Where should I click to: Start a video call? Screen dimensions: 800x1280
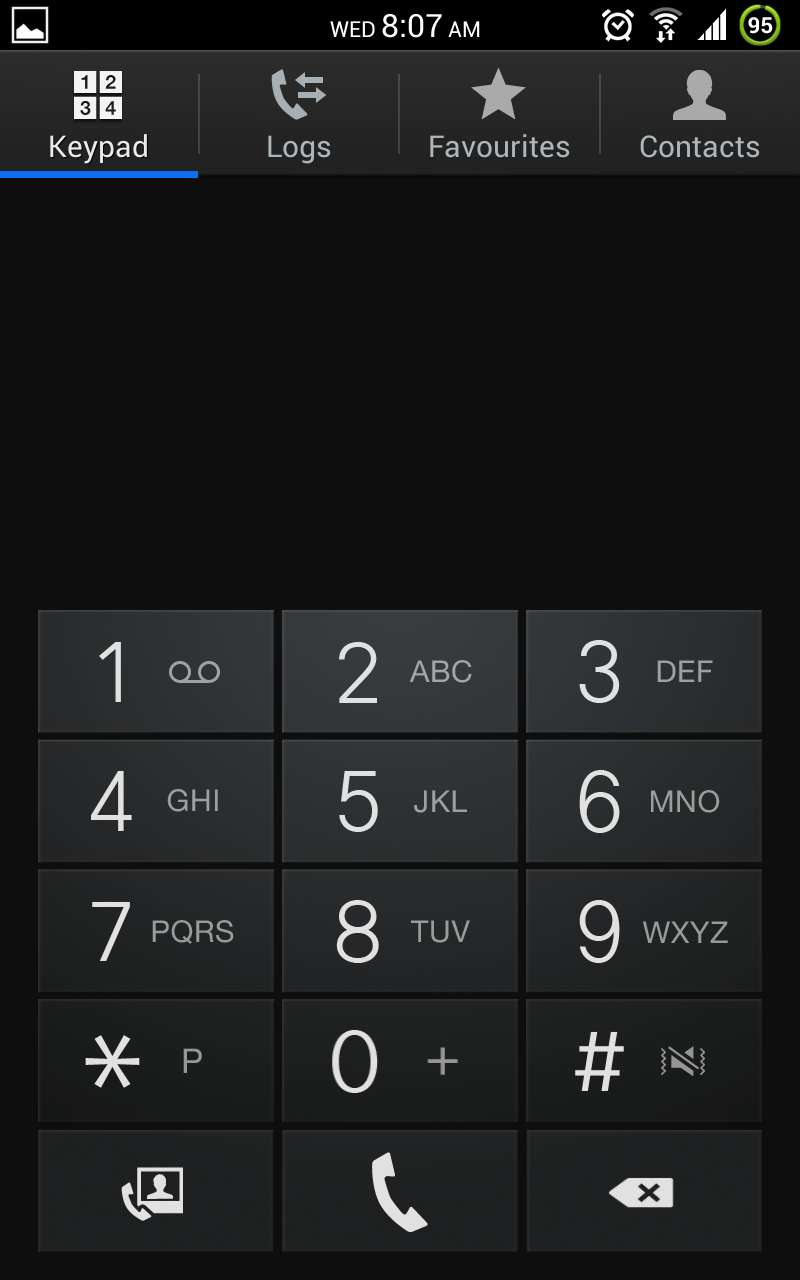click(155, 1191)
